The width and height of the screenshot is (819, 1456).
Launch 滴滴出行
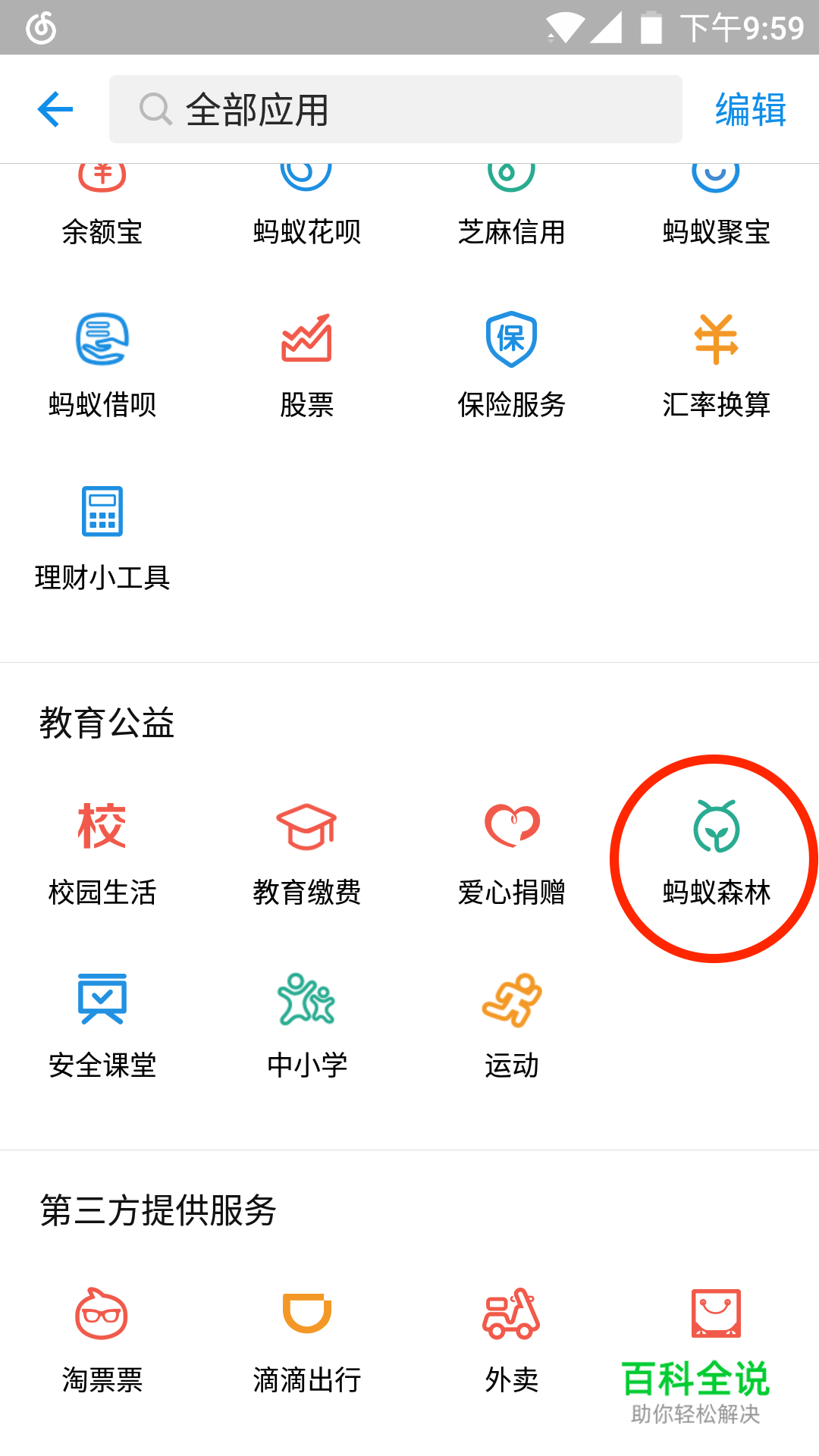click(306, 1339)
